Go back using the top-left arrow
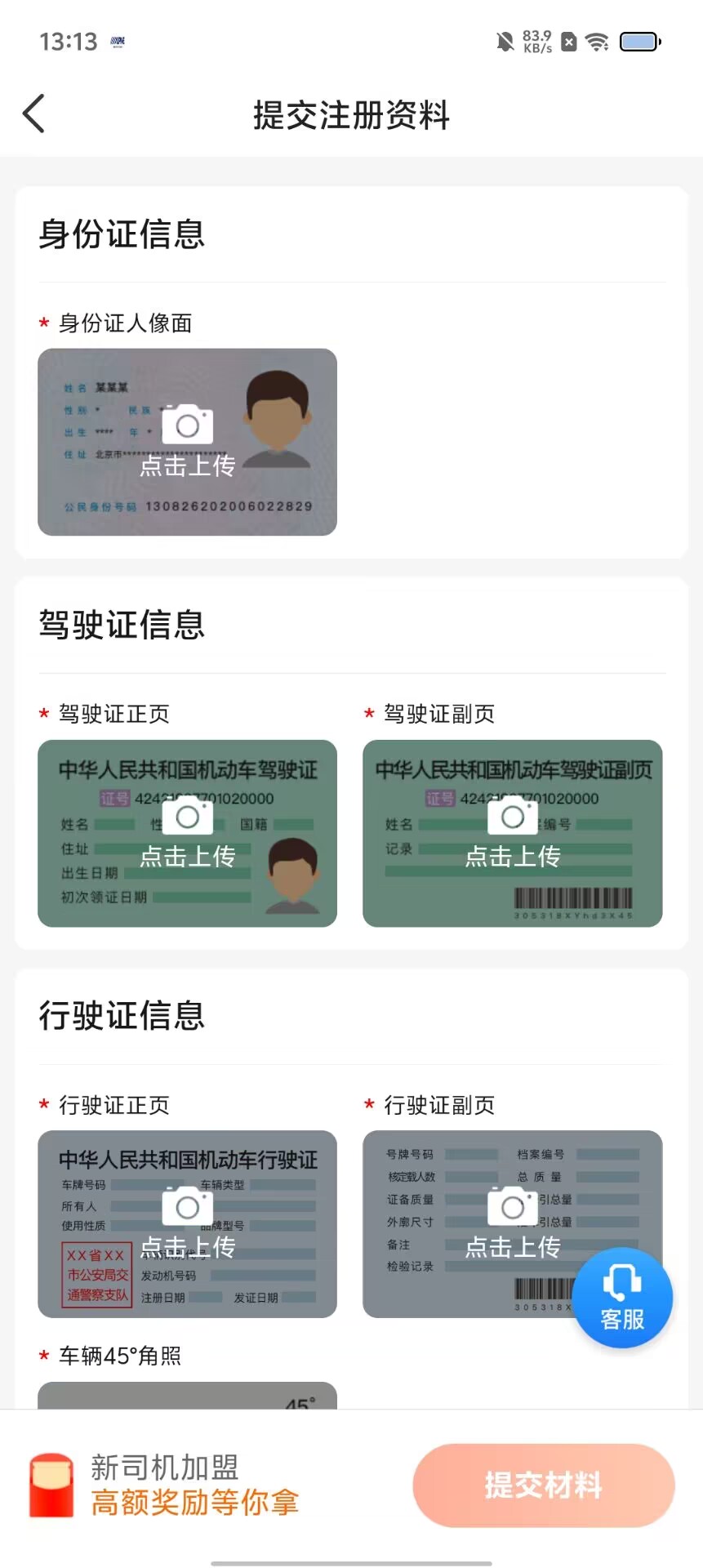The width and height of the screenshot is (703, 1568). [33, 114]
